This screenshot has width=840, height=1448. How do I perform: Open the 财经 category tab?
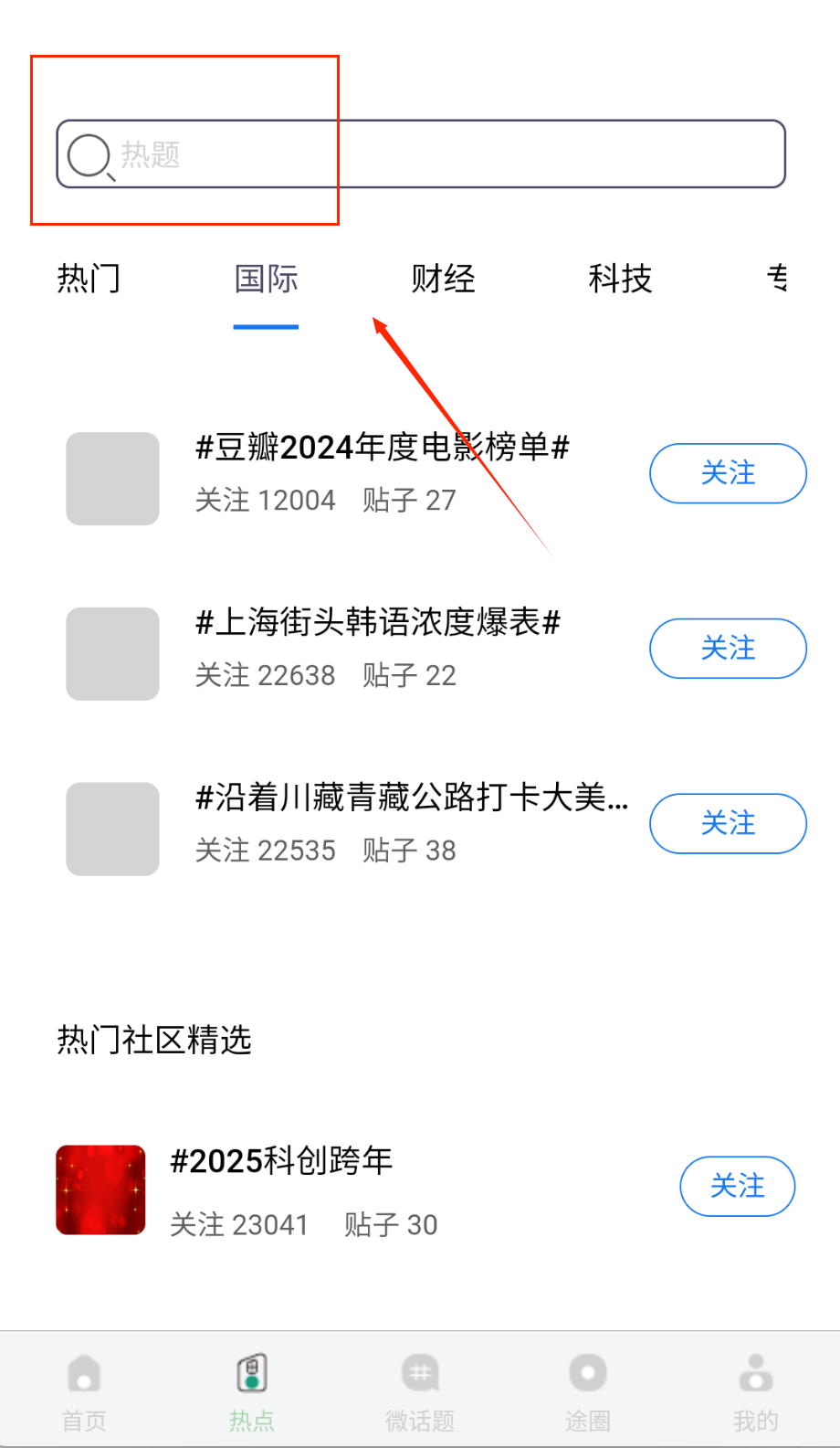coord(443,279)
